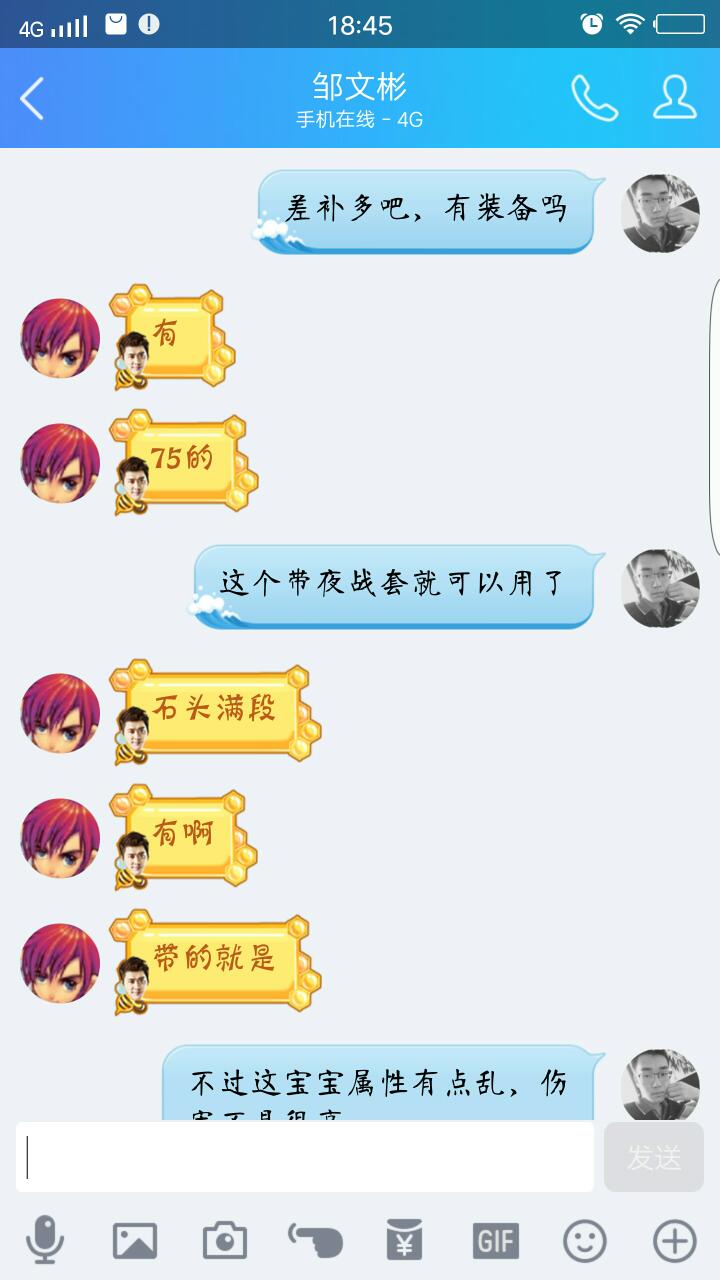Expand more options with plus icon
The width and height of the screenshot is (720, 1280).
[675, 1241]
